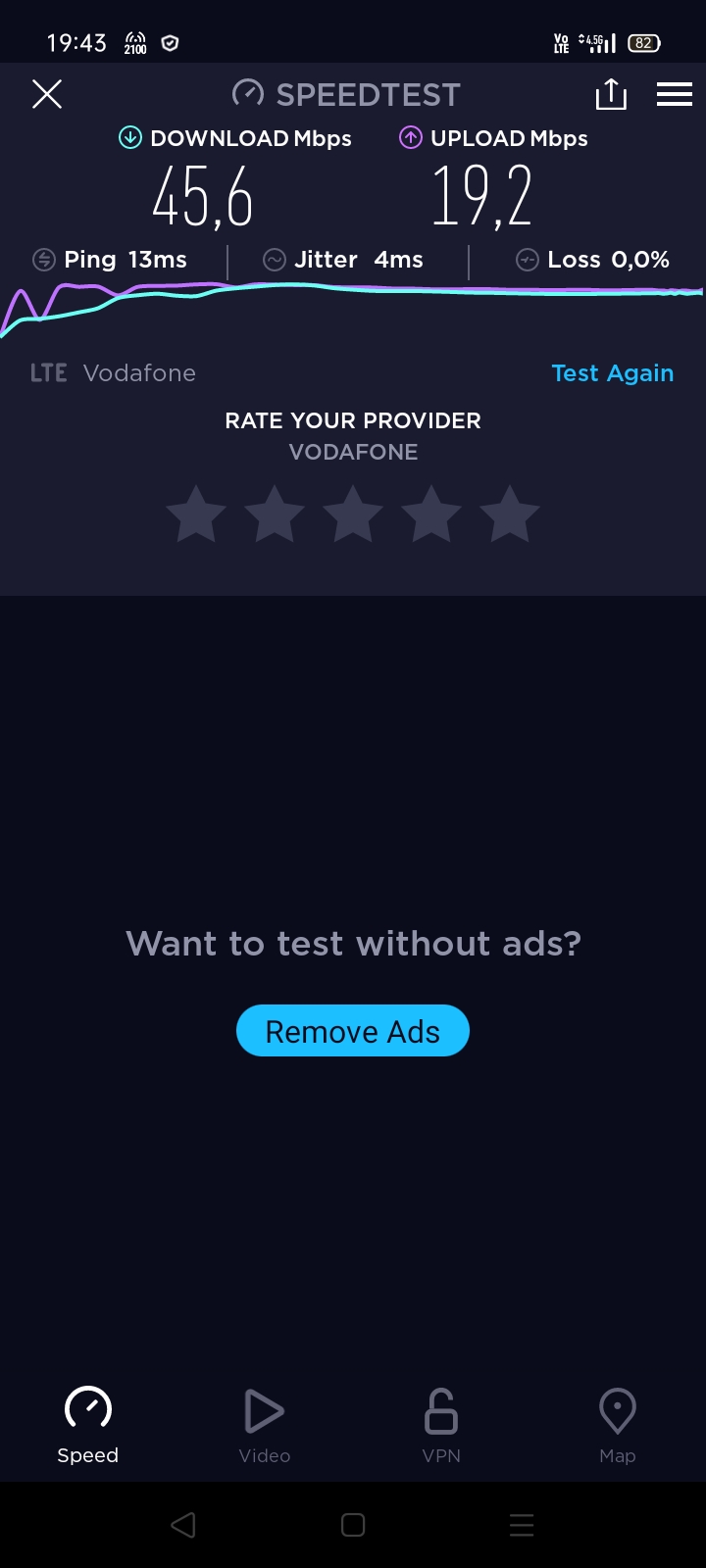Select the Speed tab
This screenshot has width=706, height=1568.
click(88, 1426)
